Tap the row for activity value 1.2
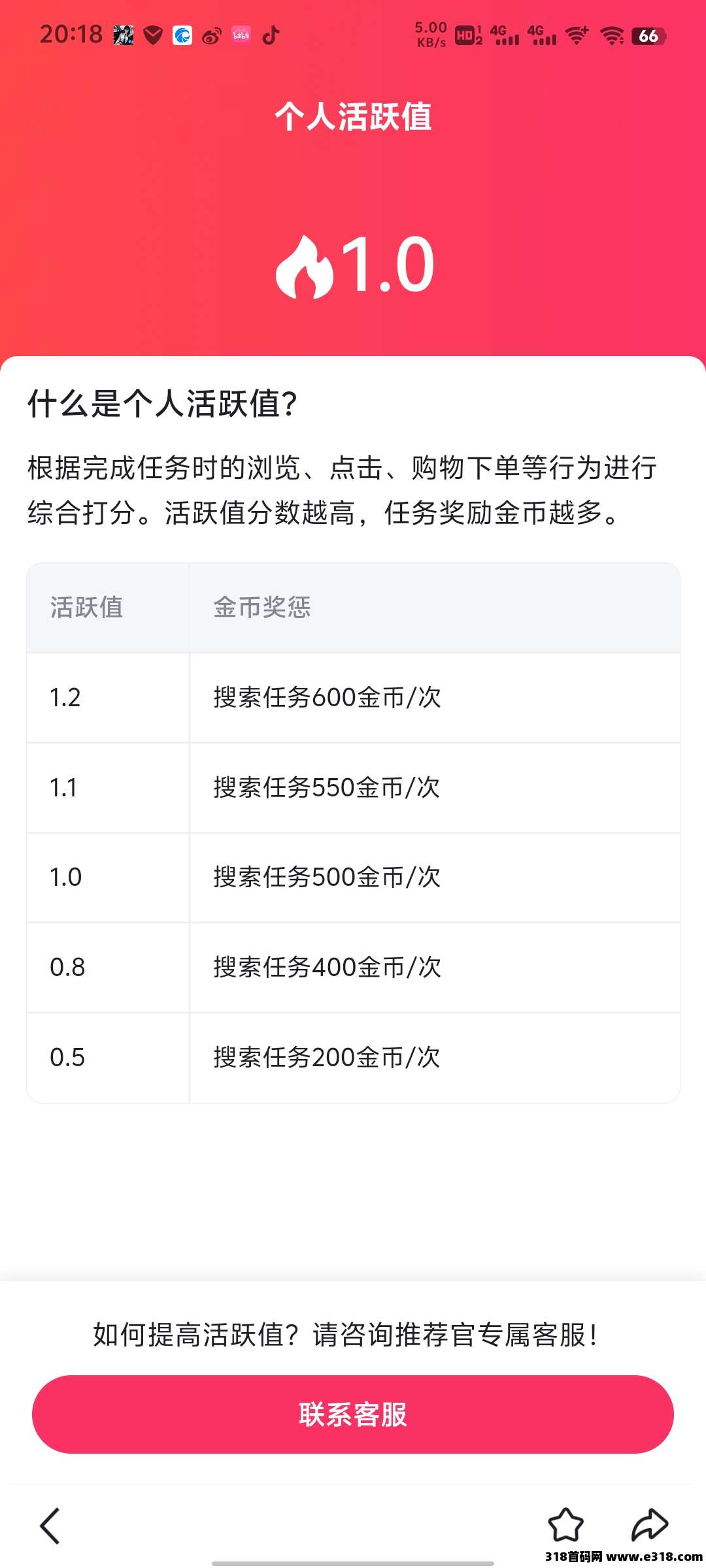Image resolution: width=706 pixels, height=1568 pixels. click(353, 698)
